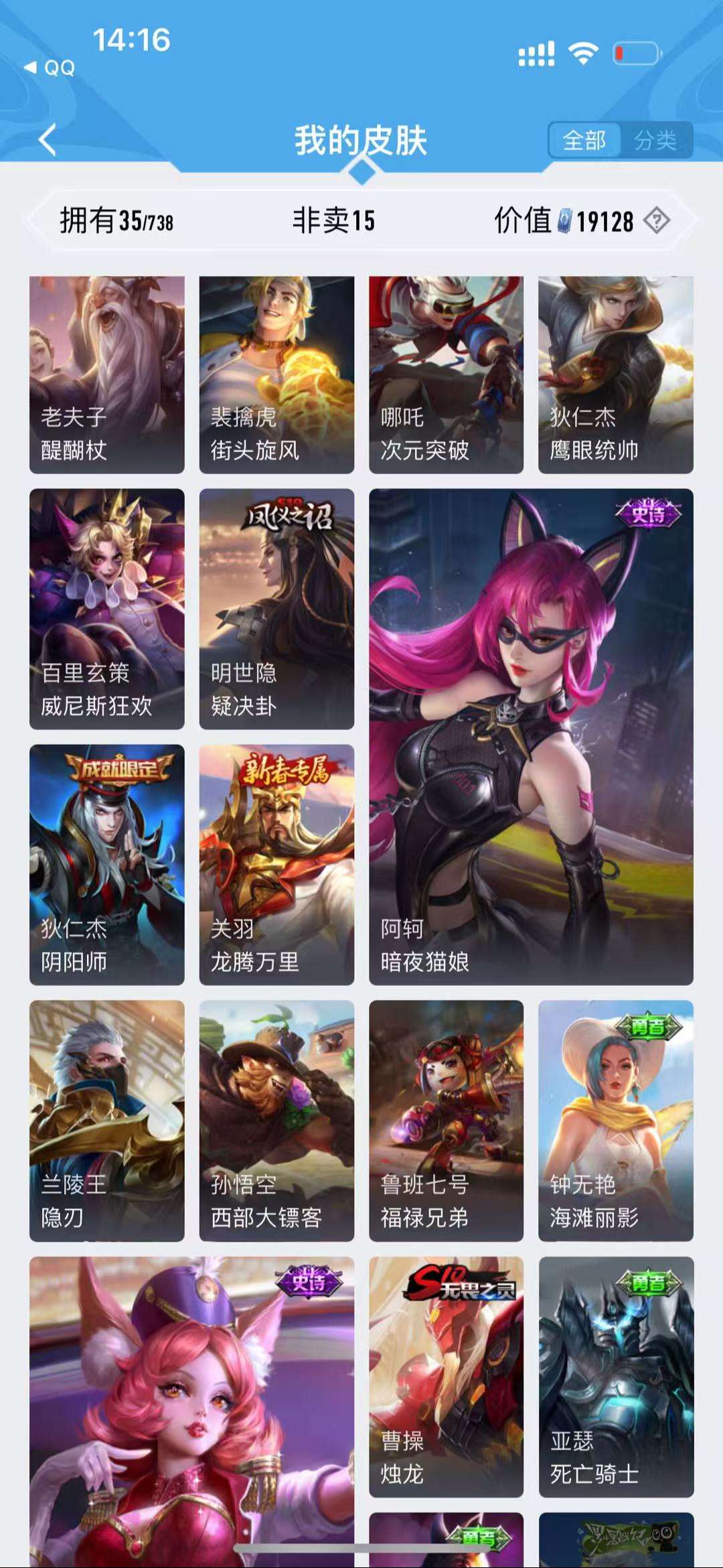Open 鲁班七号 福禄兄弟 skin
Image resolution: width=723 pixels, height=1568 pixels.
(446, 1120)
